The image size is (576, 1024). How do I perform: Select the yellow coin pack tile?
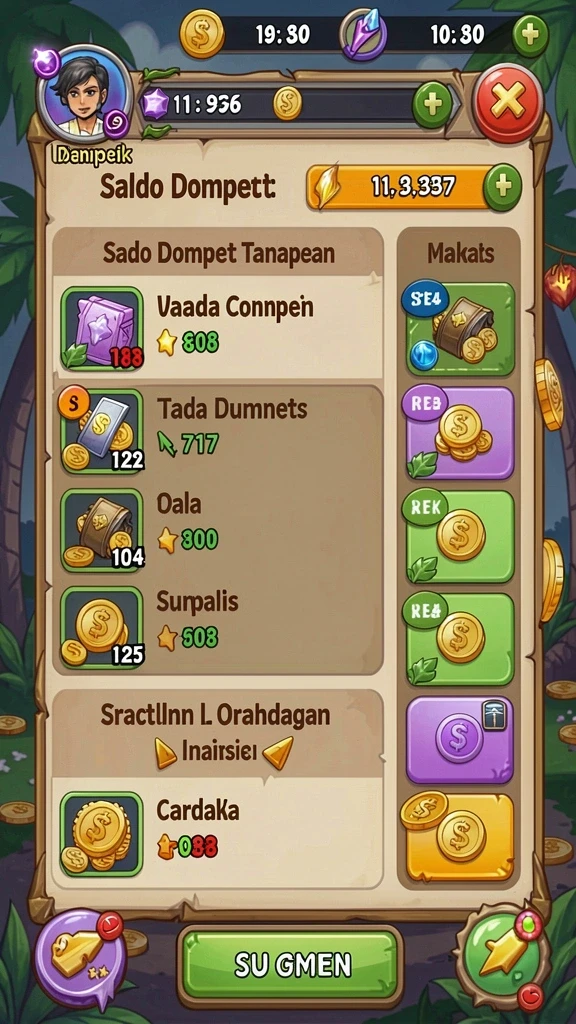click(x=460, y=837)
